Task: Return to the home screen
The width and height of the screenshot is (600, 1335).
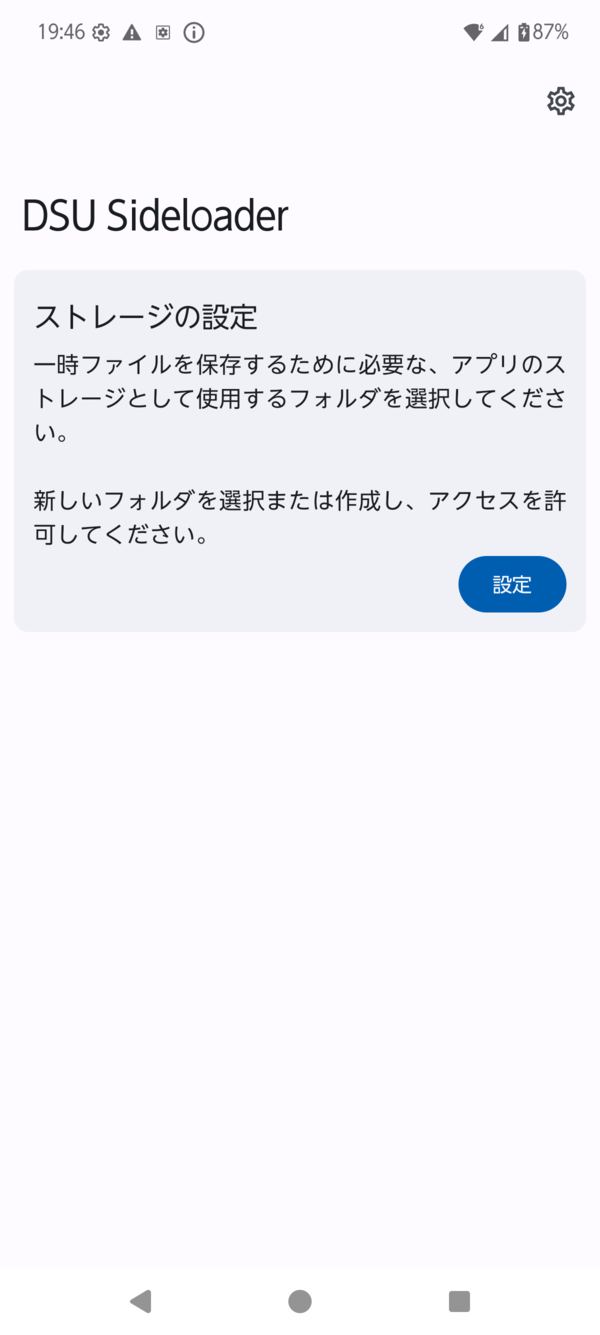Action: tap(300, 1301)
